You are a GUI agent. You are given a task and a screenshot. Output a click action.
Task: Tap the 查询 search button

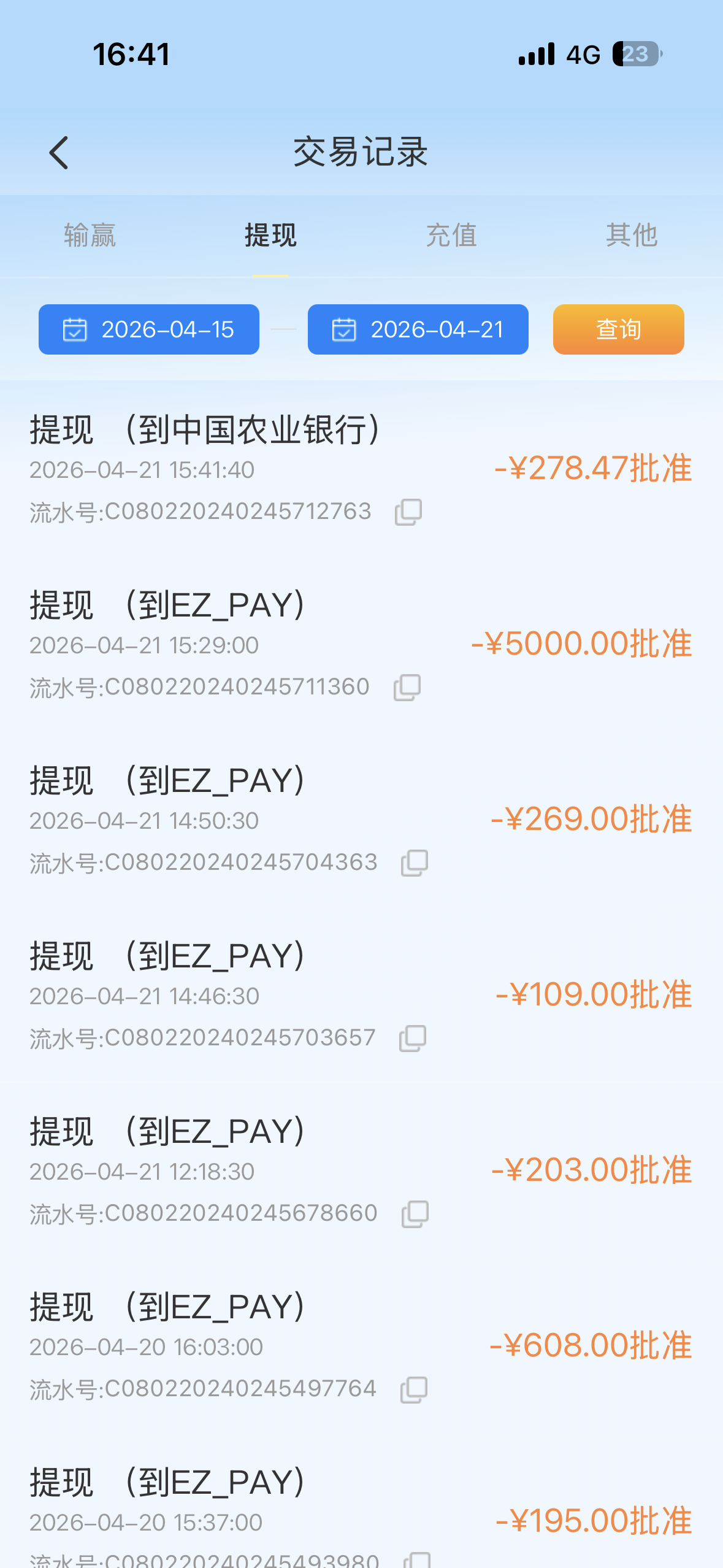tap(618, 329)
